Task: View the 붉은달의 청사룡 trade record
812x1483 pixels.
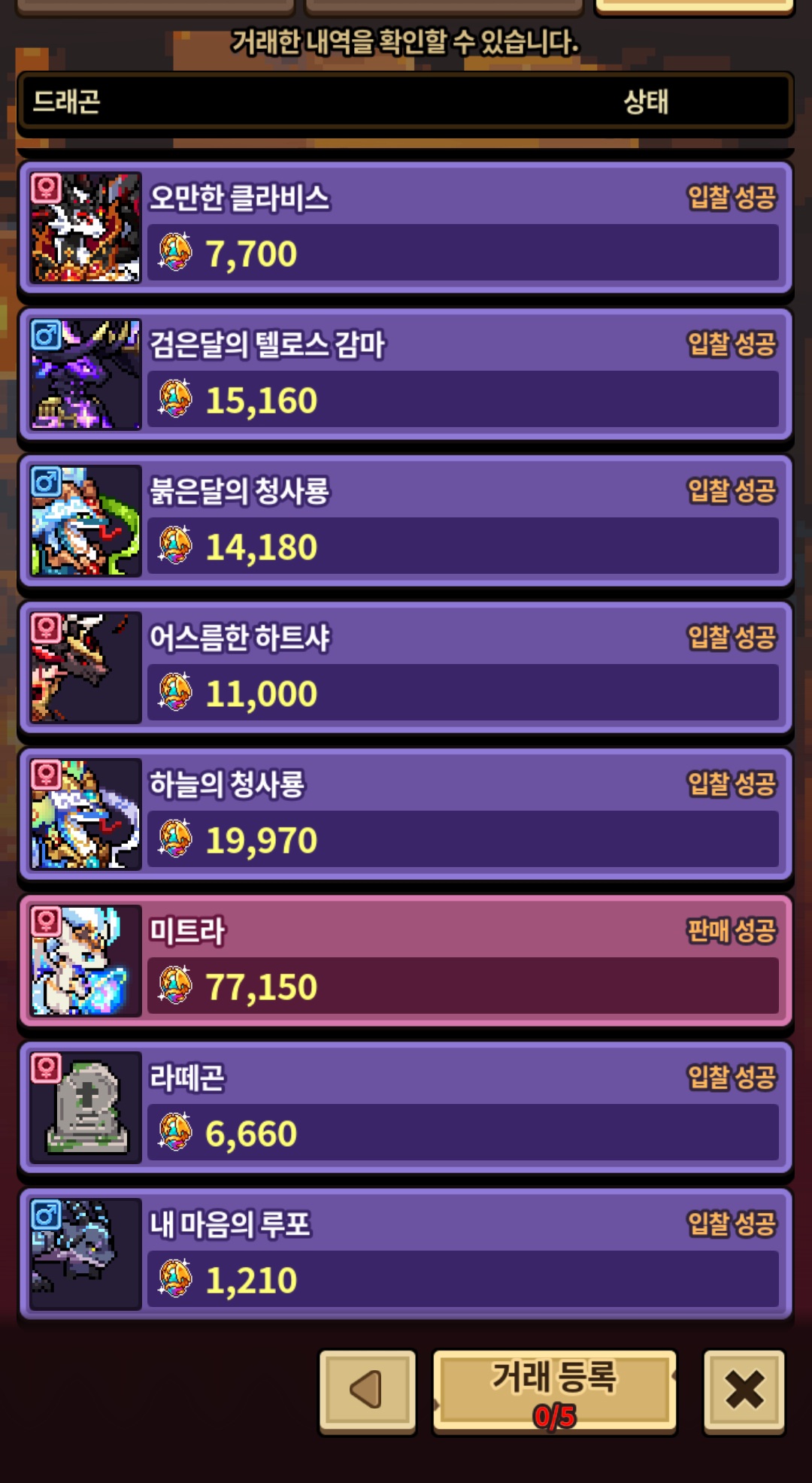Action: point(405,521)
